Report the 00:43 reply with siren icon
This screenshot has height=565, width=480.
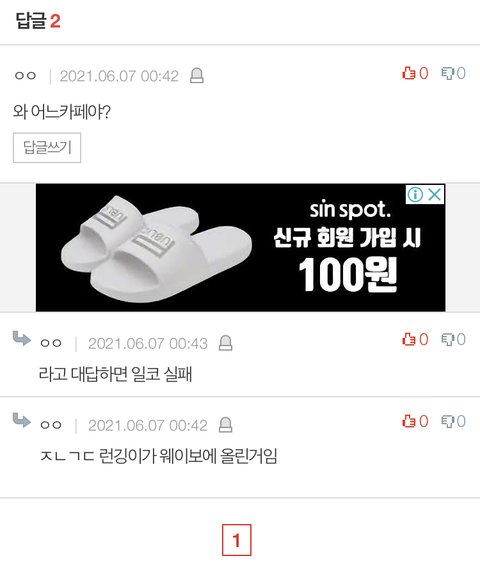pos(226,343)
